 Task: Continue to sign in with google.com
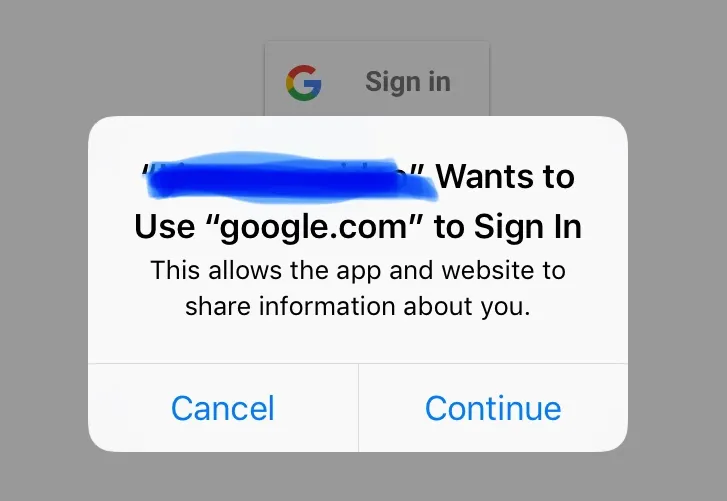[x=493, y=408]
